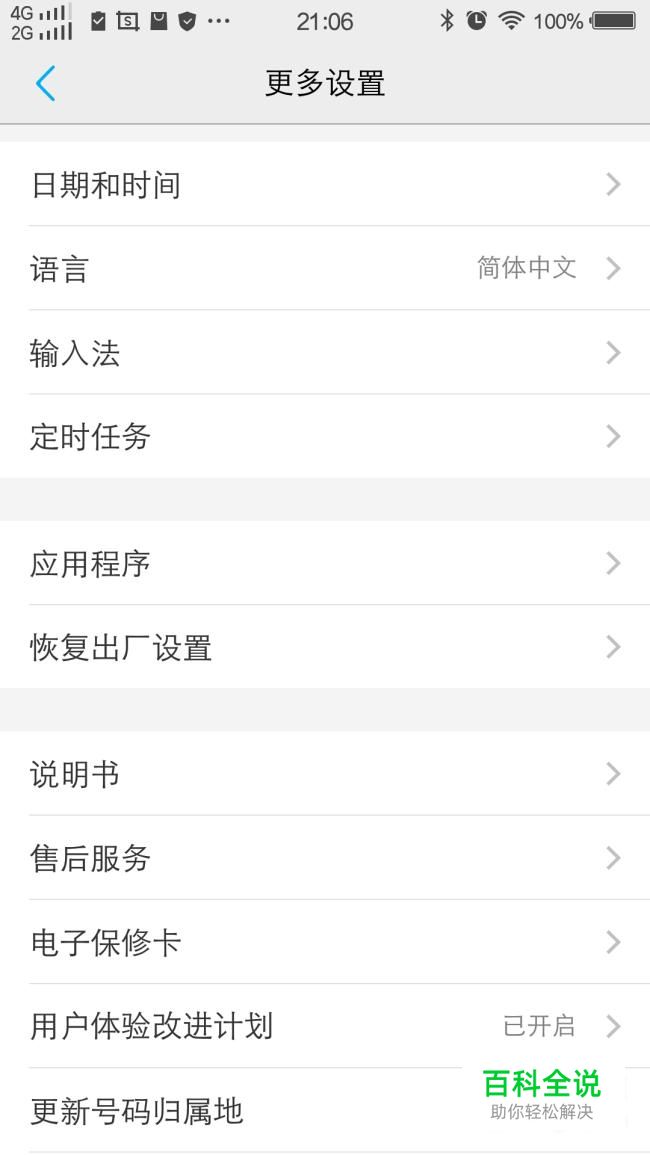This screenshot has width=650, height=1155.
Task: Tap 更新号码归属地
Action: pyautogui.click(x=325, y=1110)
